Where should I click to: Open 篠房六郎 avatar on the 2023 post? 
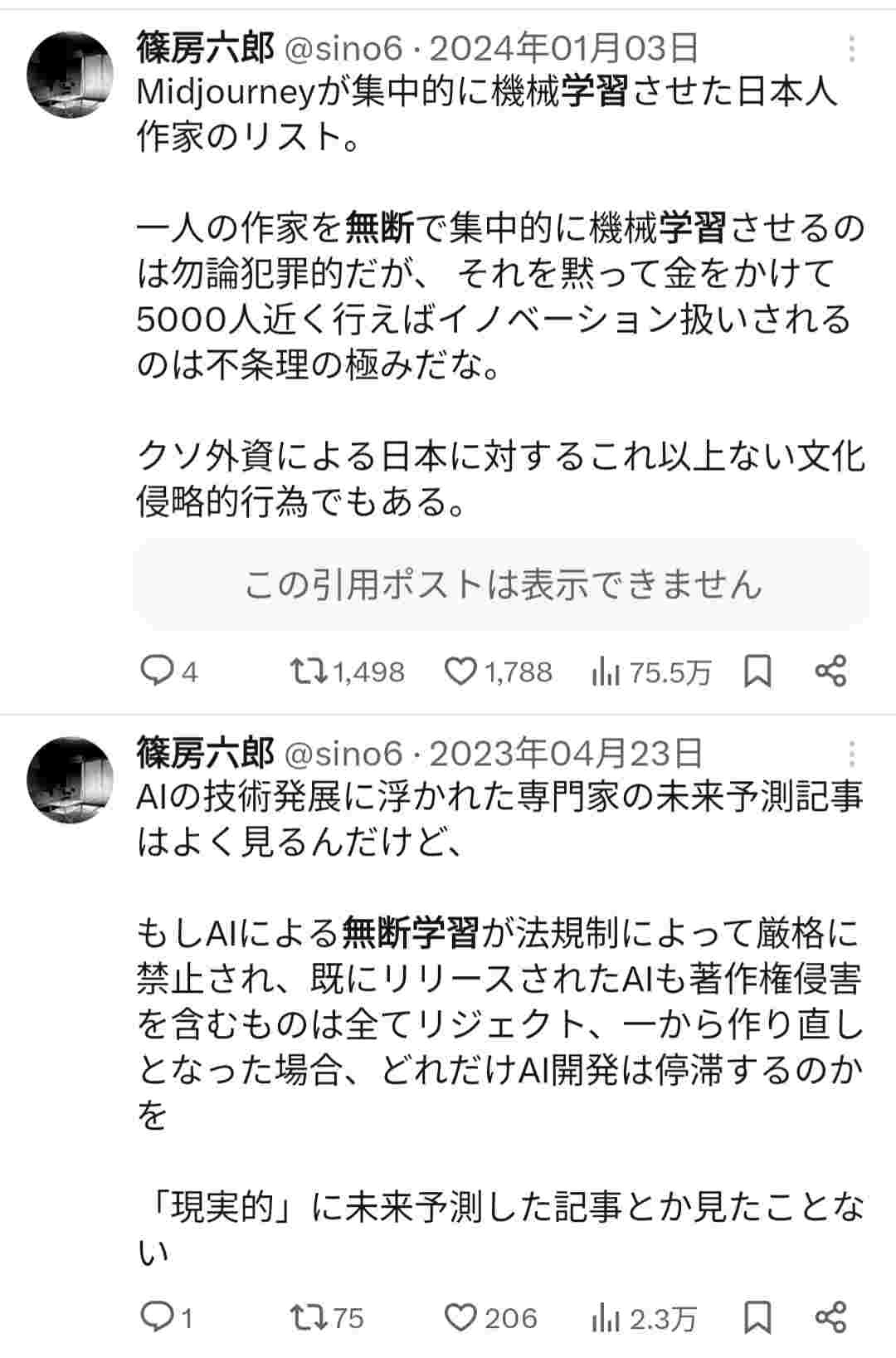(x=70, y=780)
